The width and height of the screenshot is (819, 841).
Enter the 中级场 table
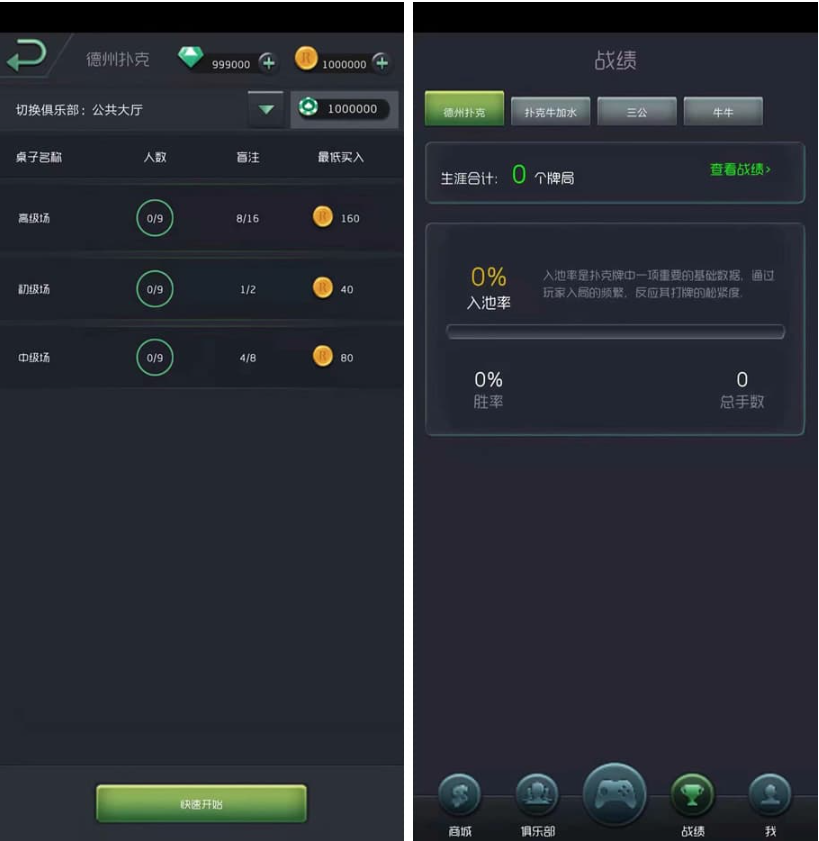(x=200, y=357)
